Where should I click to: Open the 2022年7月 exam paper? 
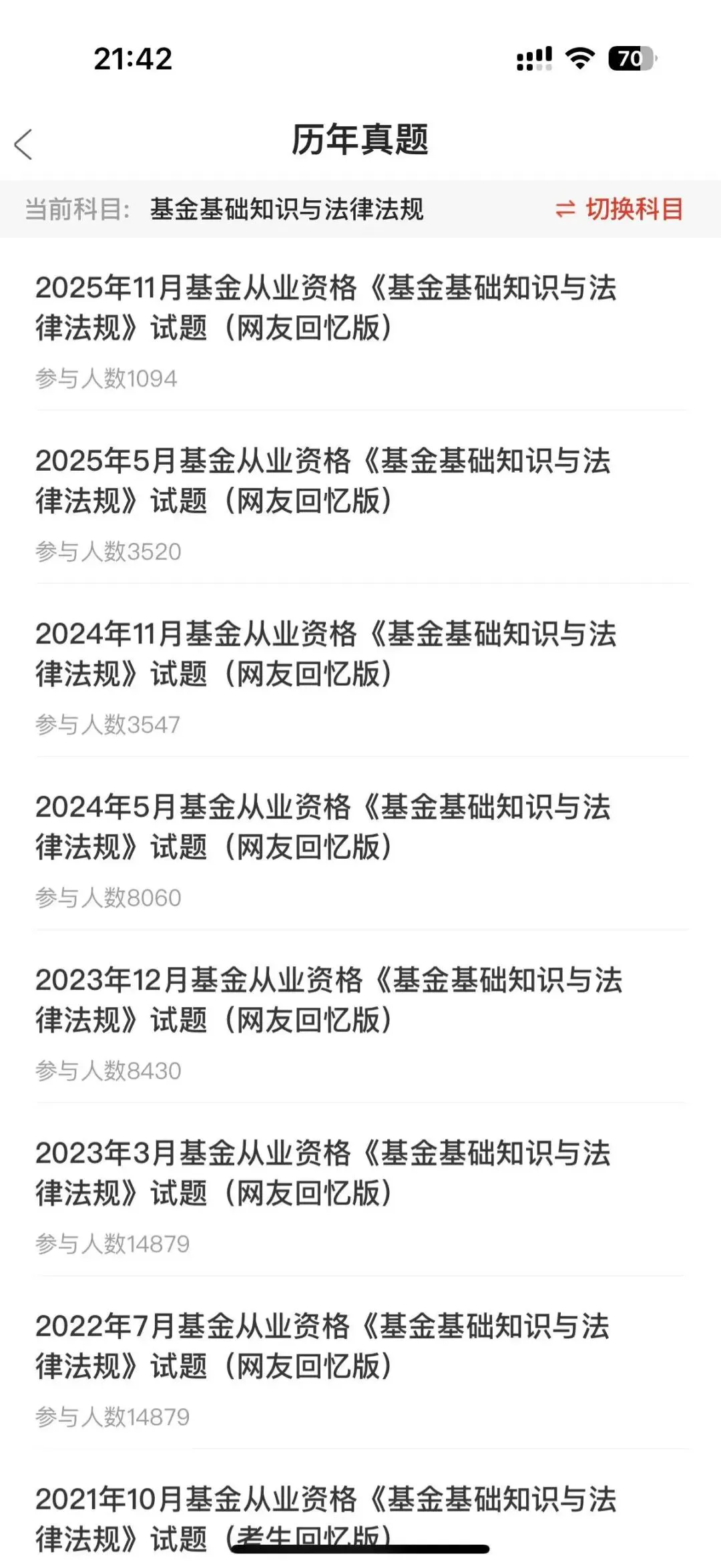point(323,1346)
